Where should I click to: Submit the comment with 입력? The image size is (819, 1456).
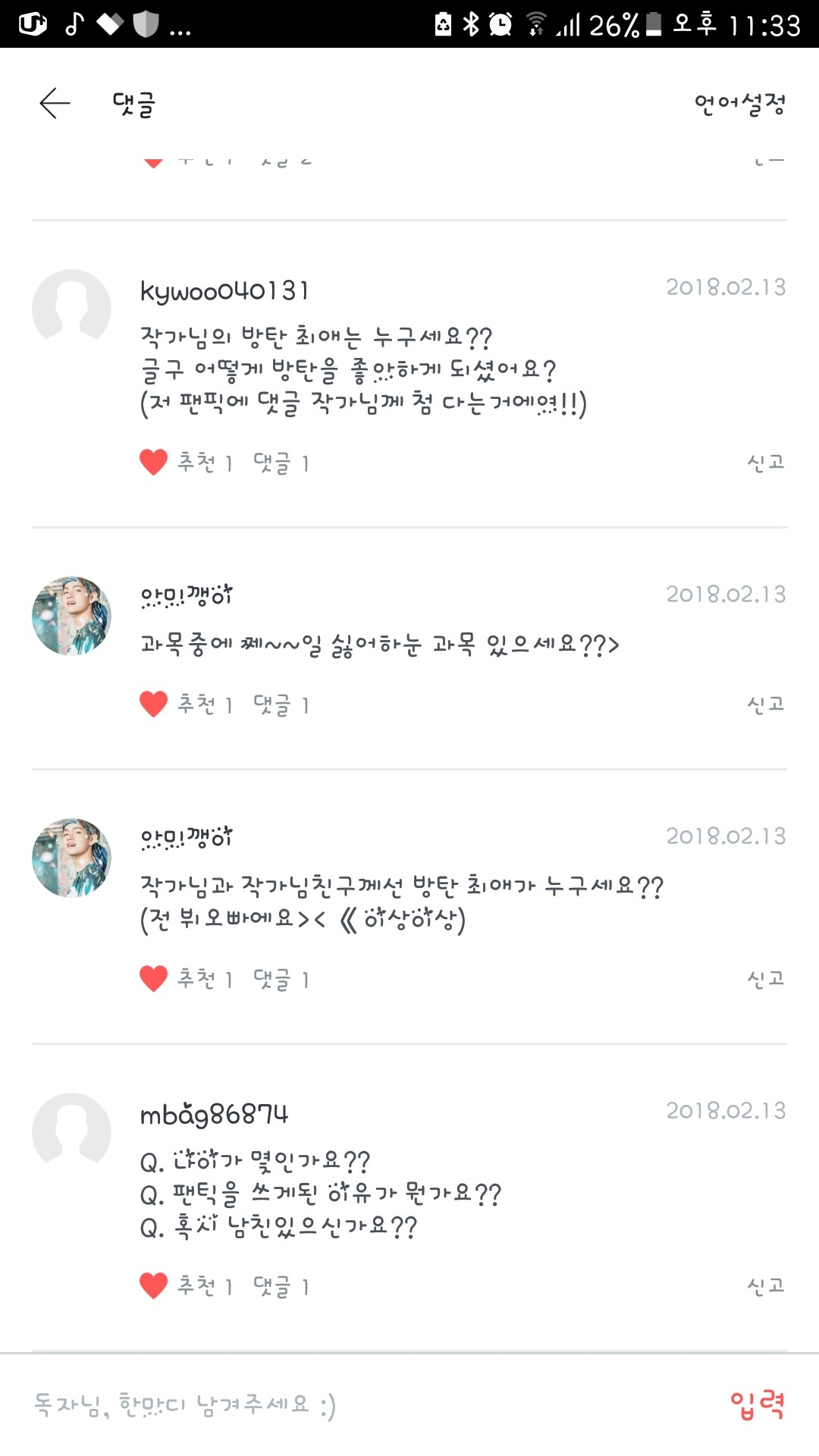pyautogui.click(x=756, y=1405)
